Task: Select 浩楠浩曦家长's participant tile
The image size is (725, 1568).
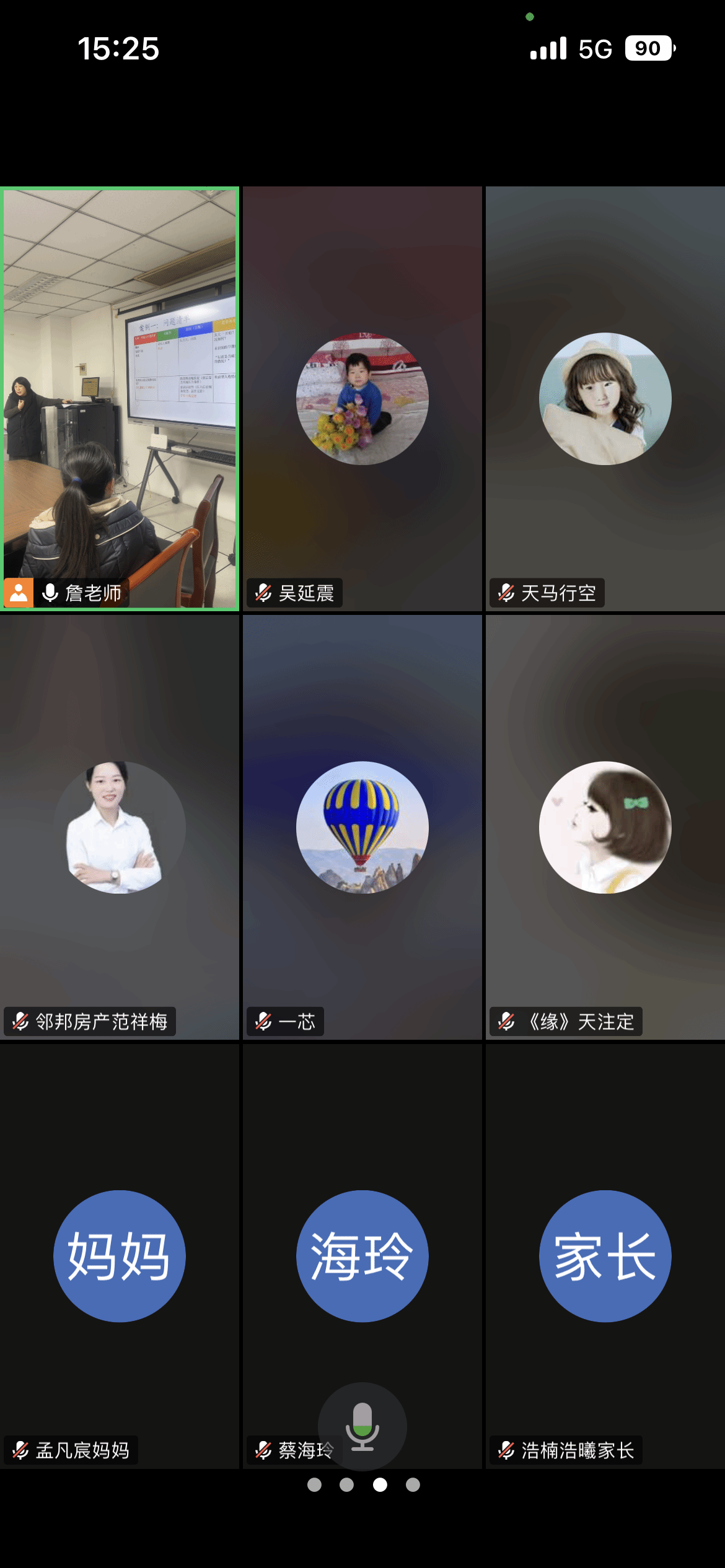Action: tap(605, 1256)
